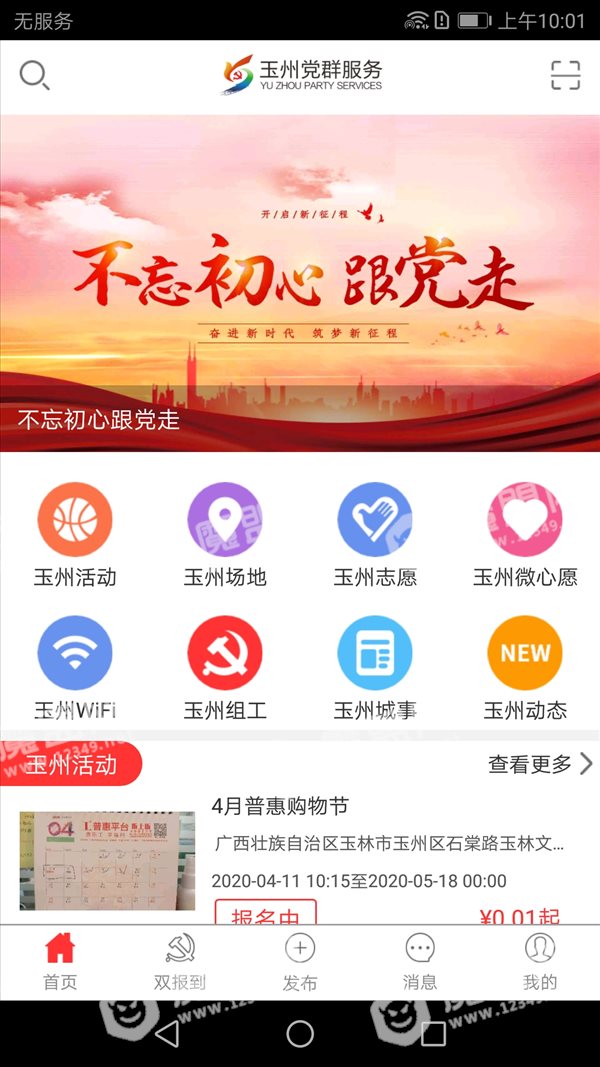
Task: Open 玉州WiFi shortcut
Action: point(75,669)
